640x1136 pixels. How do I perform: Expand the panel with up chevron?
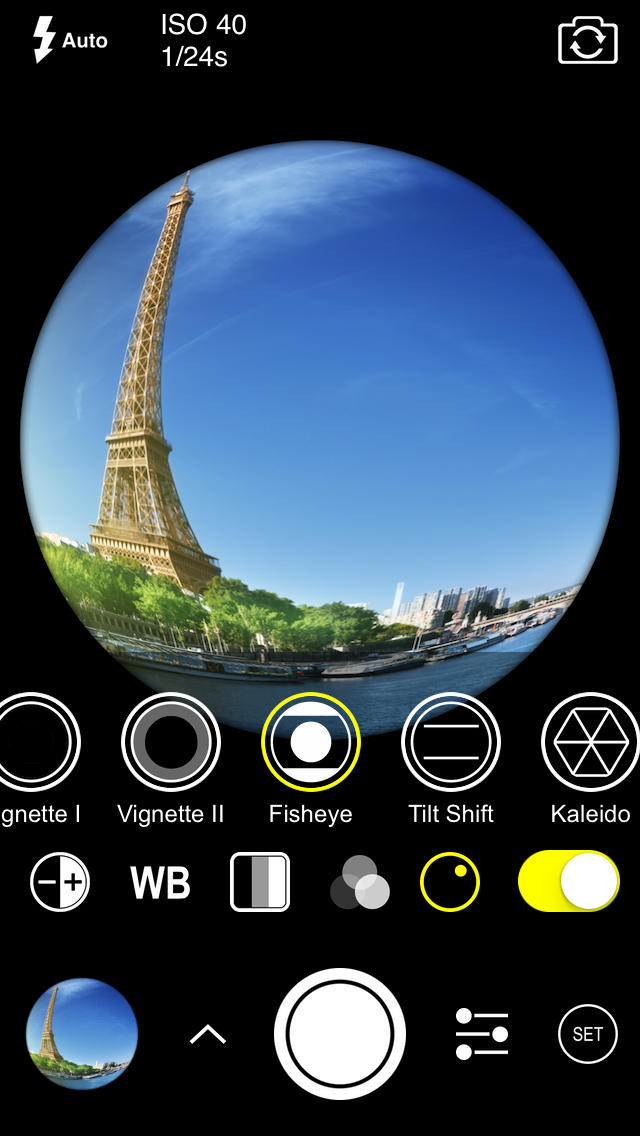tap(208, 1035)
